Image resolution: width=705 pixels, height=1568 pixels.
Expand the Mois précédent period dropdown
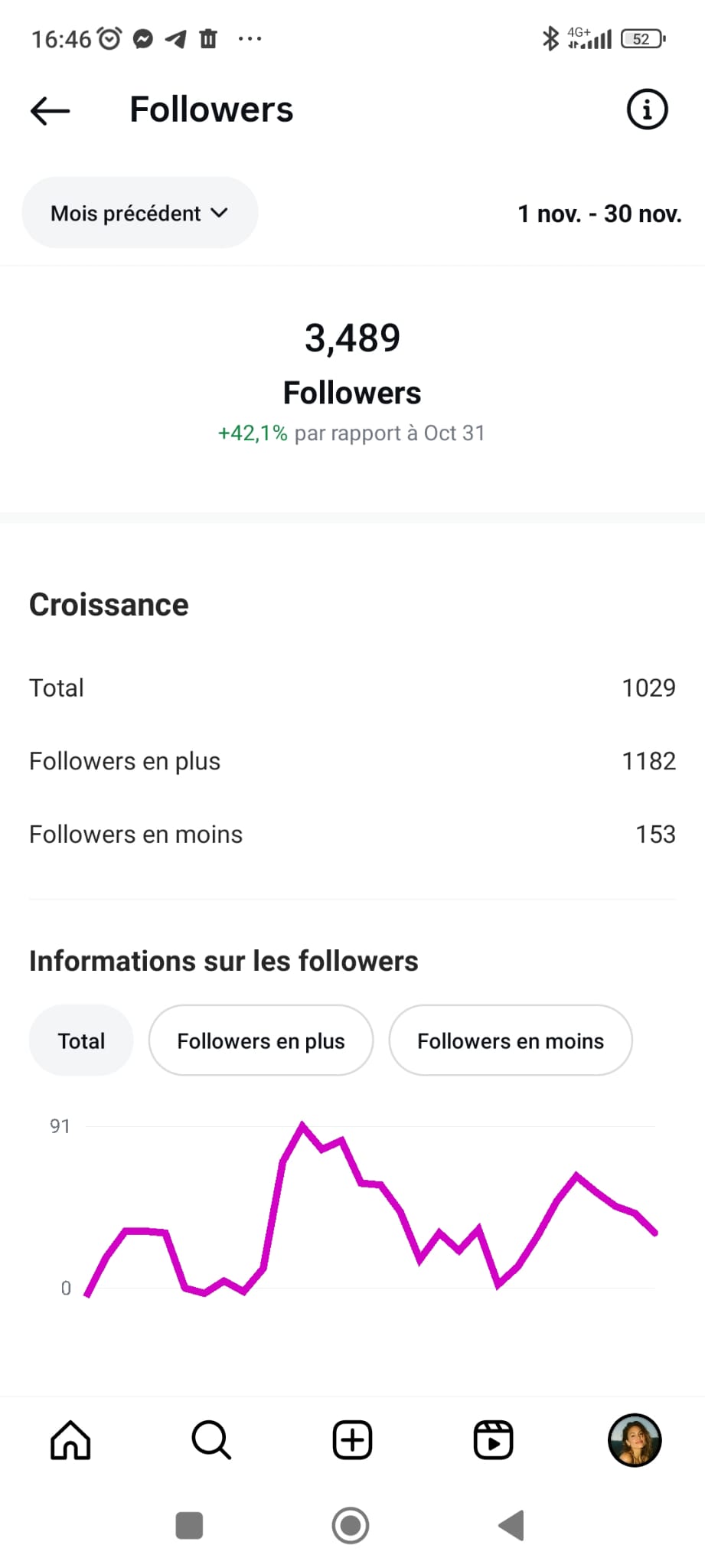click(x=139, y=213)
